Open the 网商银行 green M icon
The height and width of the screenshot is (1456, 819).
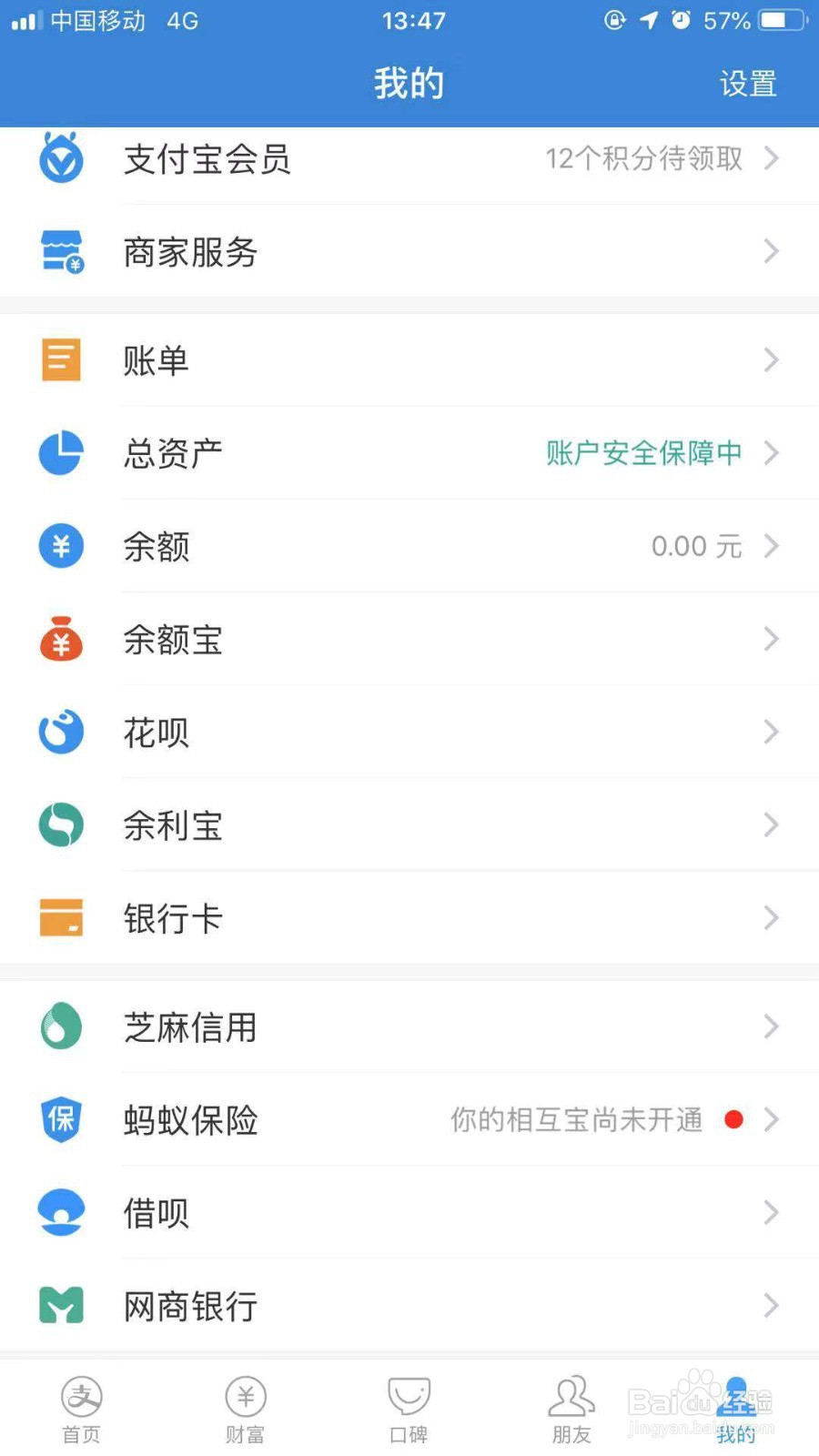(x=60, y=1305)
